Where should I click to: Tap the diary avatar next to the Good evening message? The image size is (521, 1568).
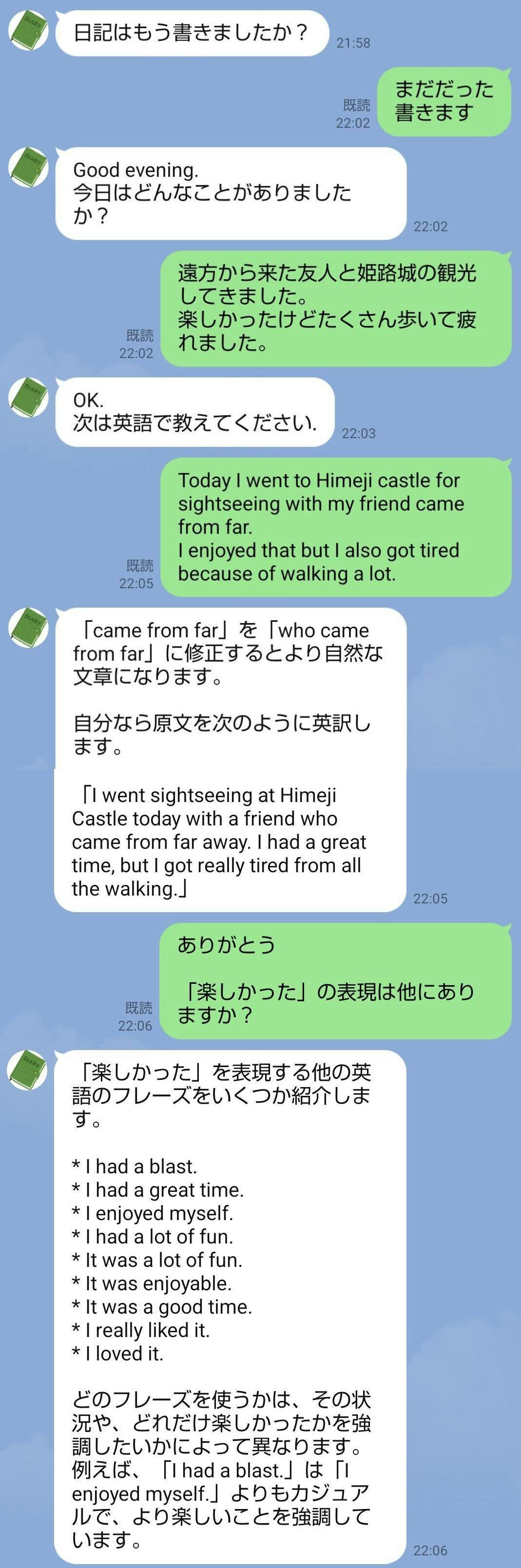coord(28,167)
